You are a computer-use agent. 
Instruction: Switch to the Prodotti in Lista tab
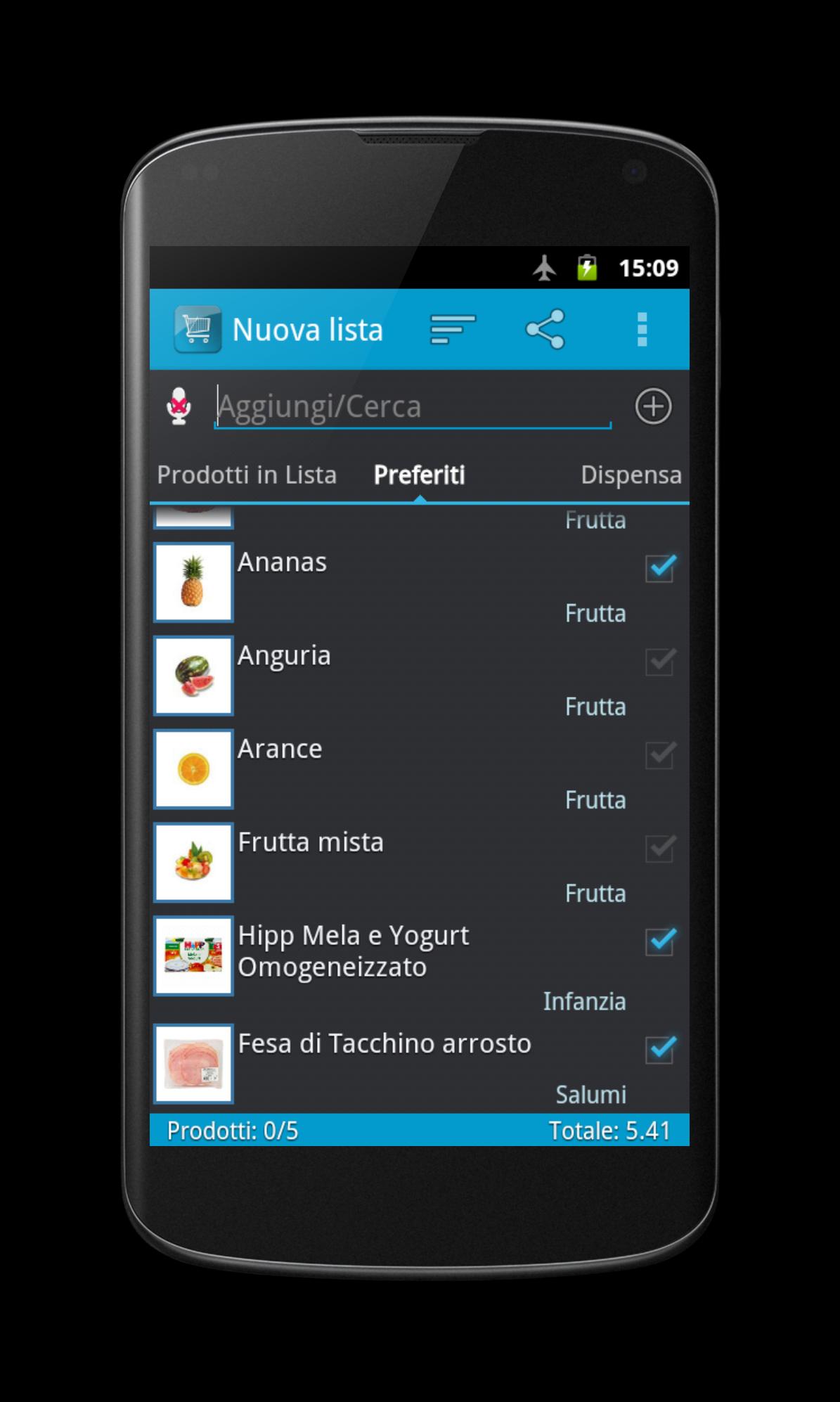[x=247, y=475]
